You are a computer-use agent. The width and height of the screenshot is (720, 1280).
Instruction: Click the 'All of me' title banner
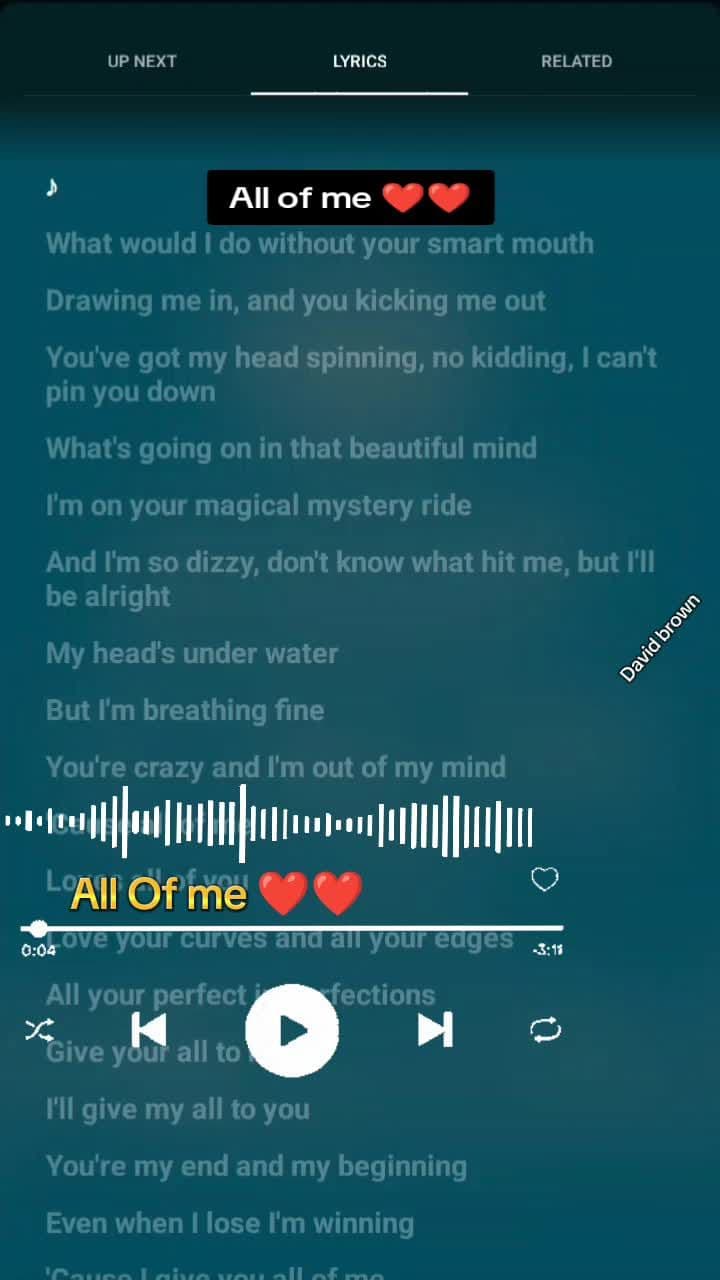pyautogui.click(x=349, y=197)
